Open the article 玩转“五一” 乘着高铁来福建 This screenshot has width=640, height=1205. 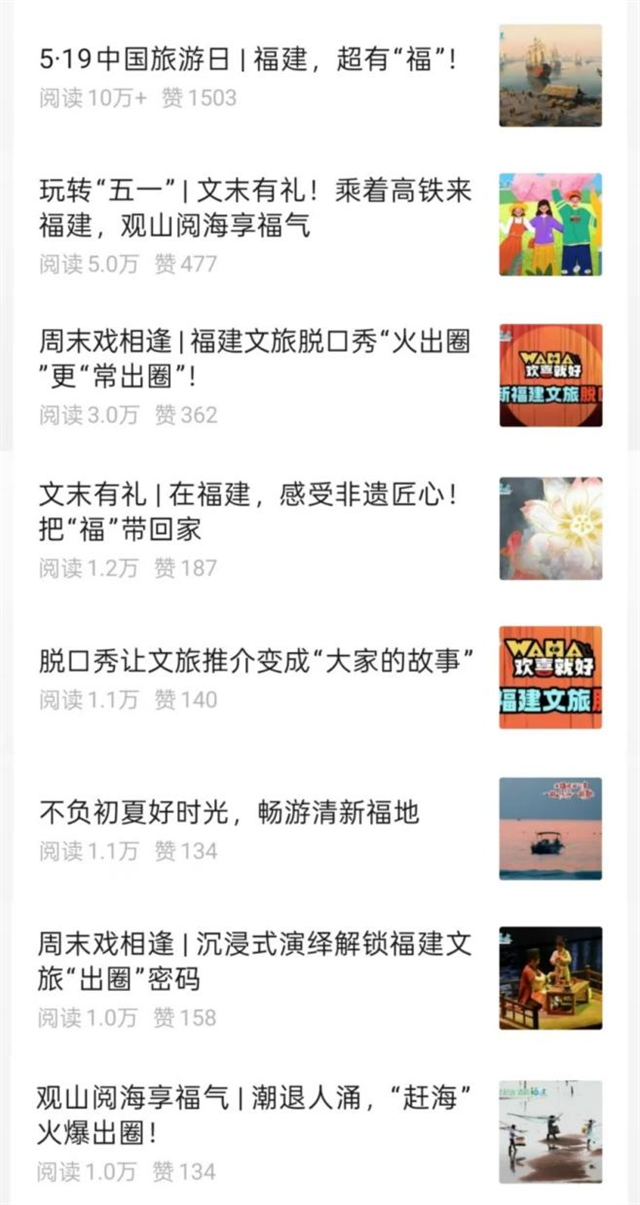(255, 208)
